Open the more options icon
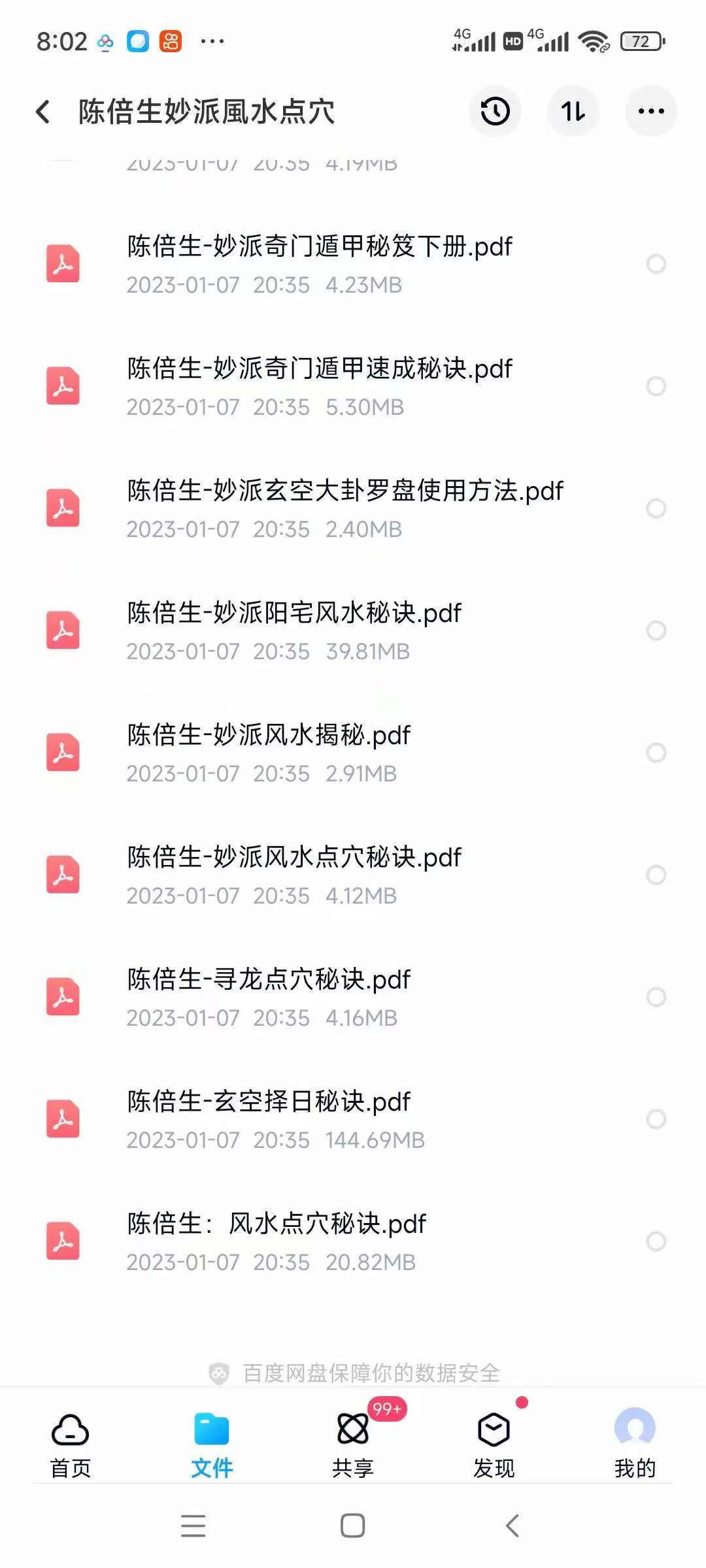The image size is (706, 1568). (x=650, y=111)
